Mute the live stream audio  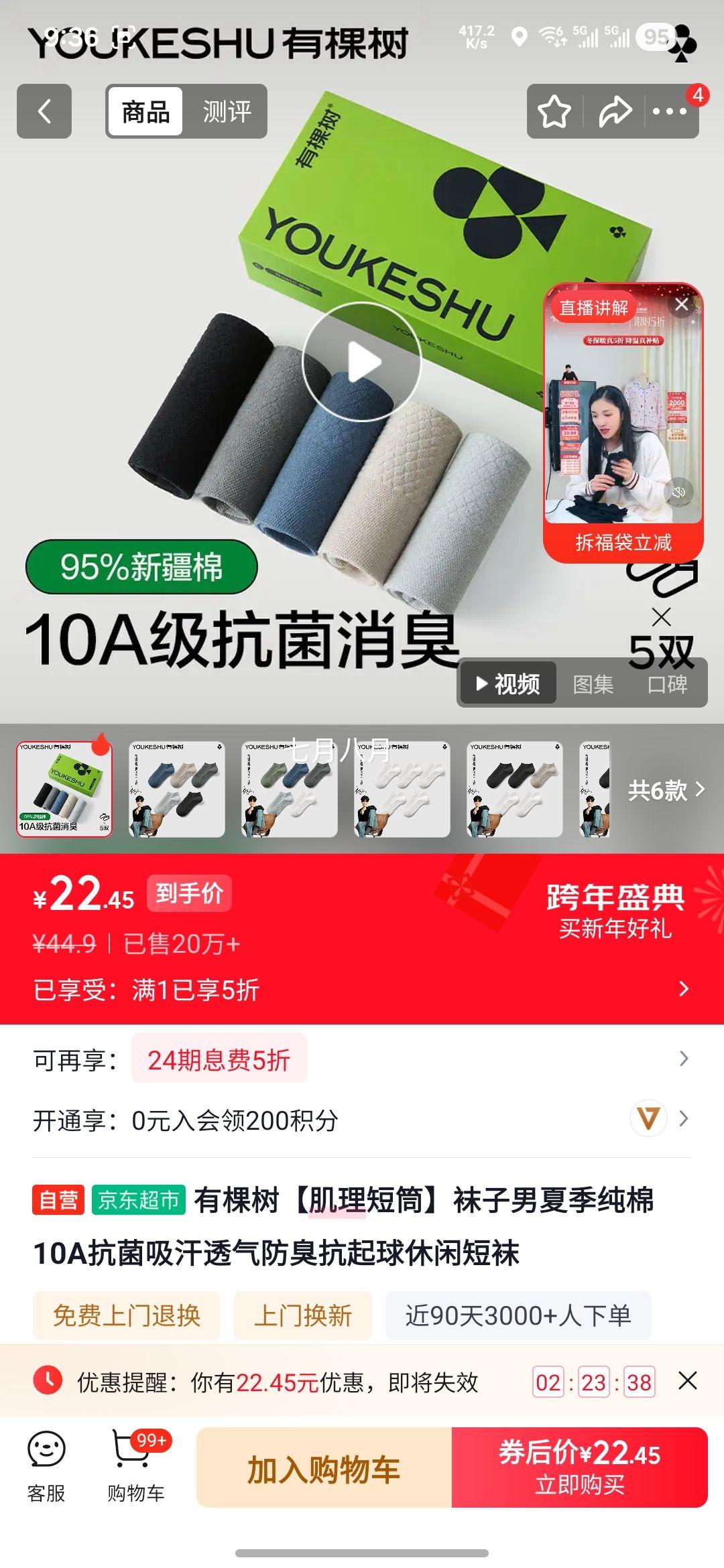679,491
